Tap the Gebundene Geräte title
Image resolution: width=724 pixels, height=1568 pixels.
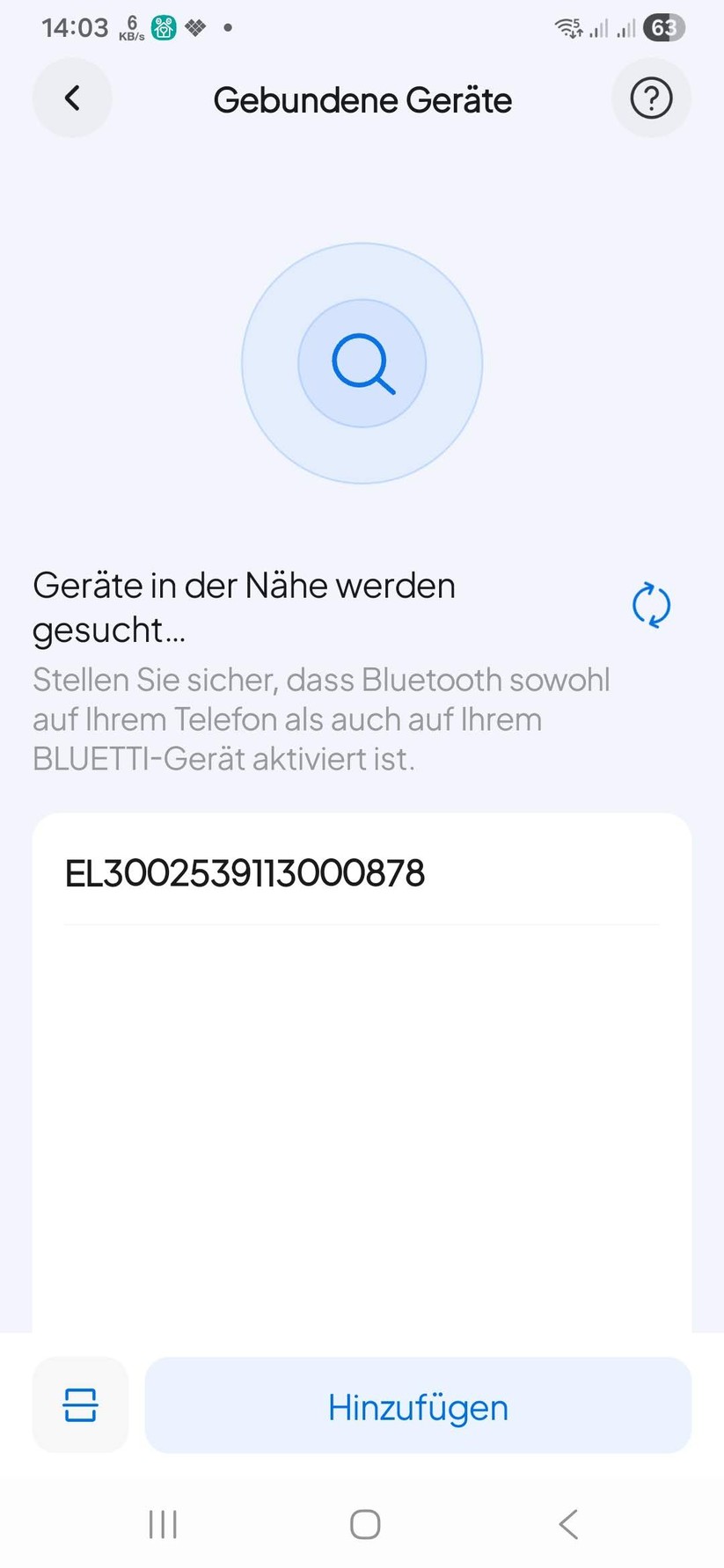click(362, 99)
